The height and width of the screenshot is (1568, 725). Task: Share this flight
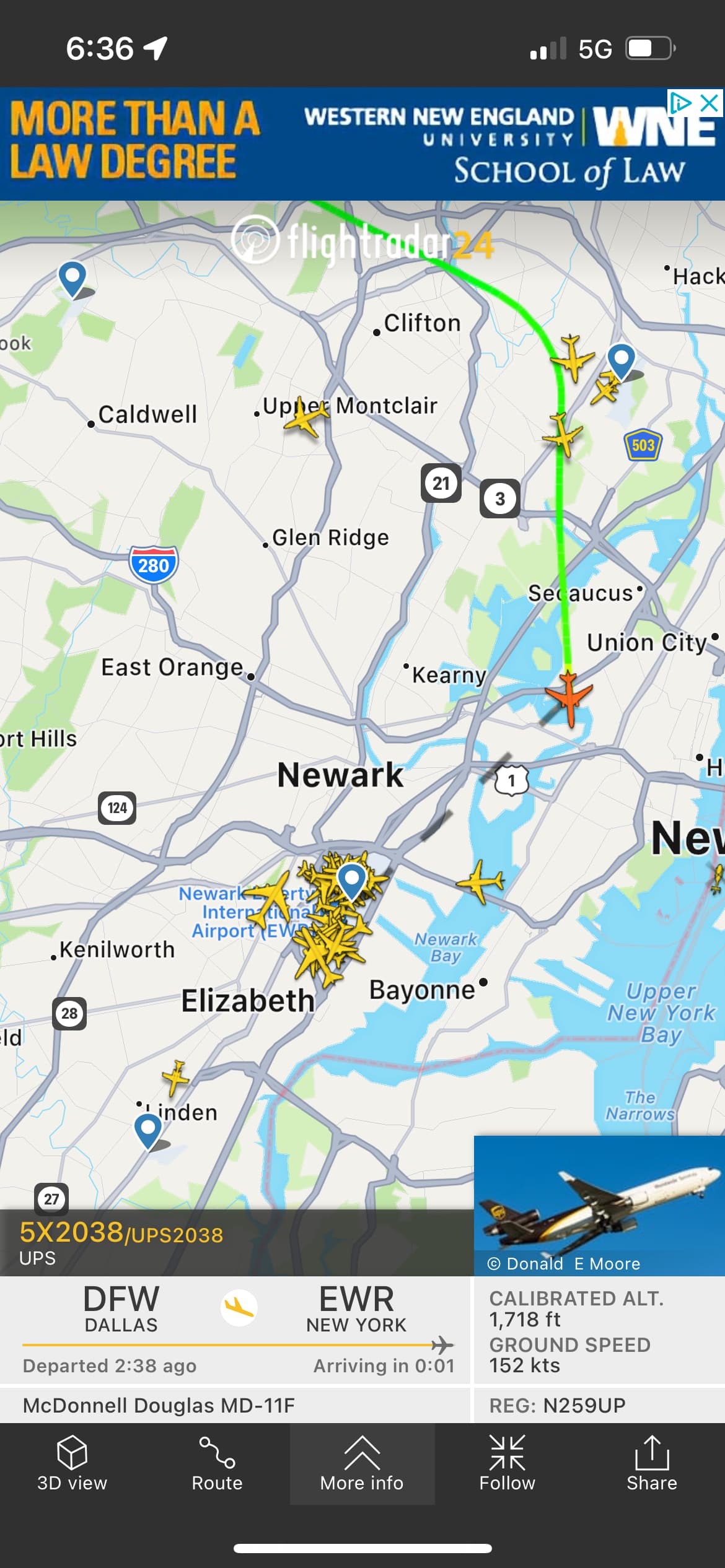pyautogui.click(x=651, y=1464)
